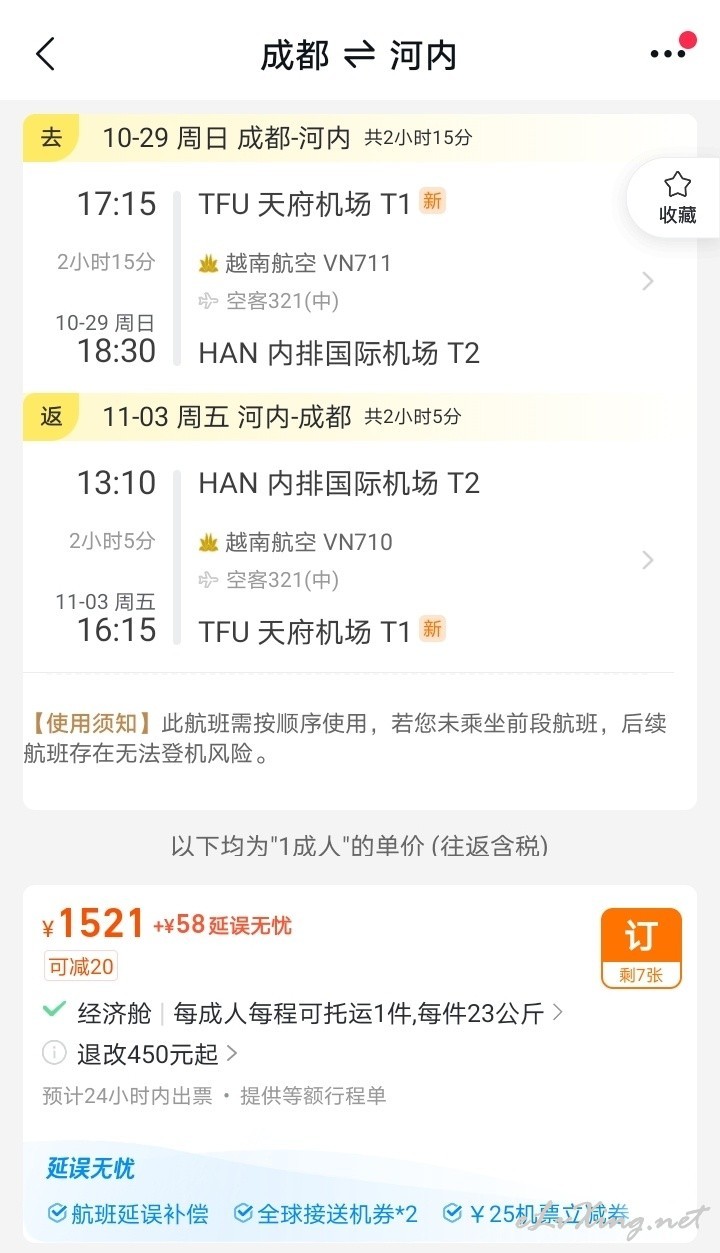Tap the orange 订 booking button
The height and width of the screenshot is (1253, 720).
click(641, 948)
